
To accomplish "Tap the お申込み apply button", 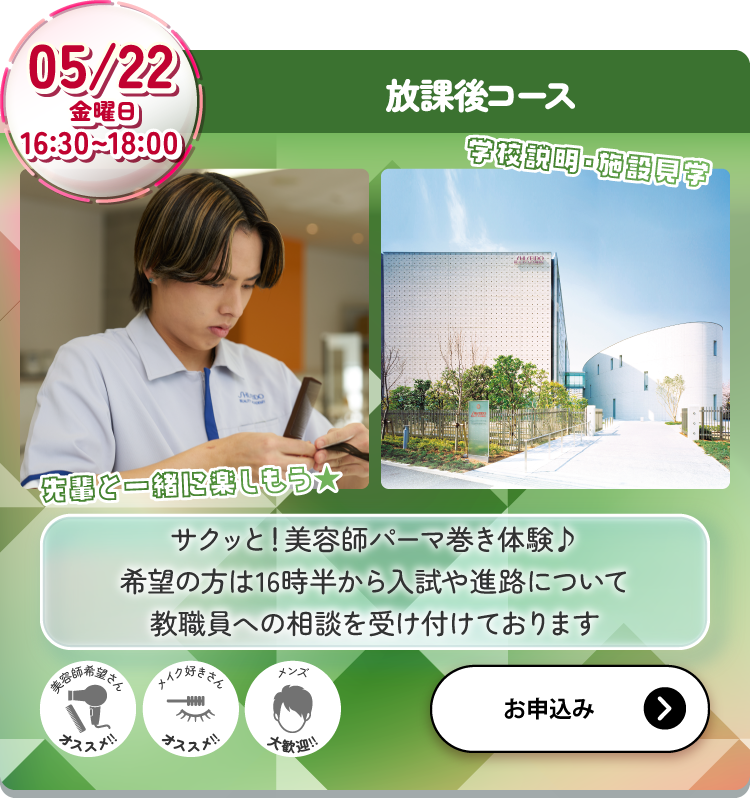I will 569,709.
